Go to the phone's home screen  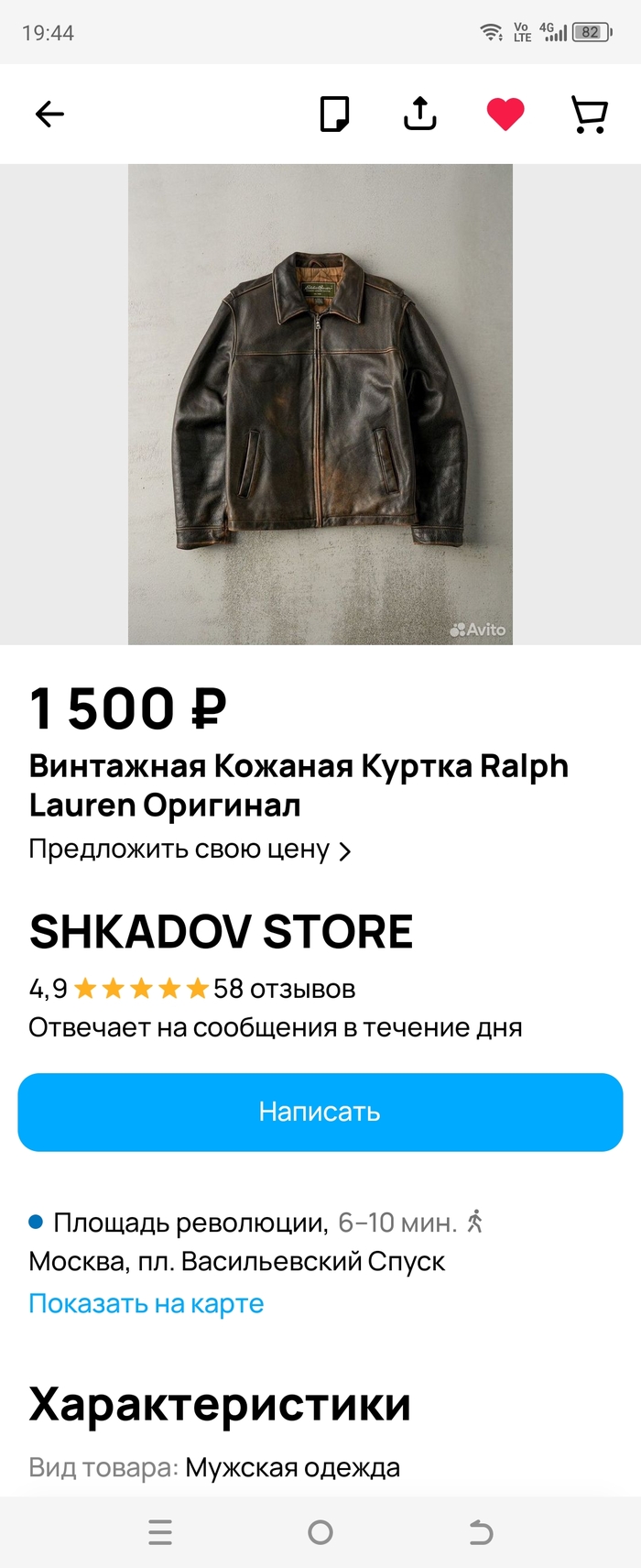(x=320, y=1532)
